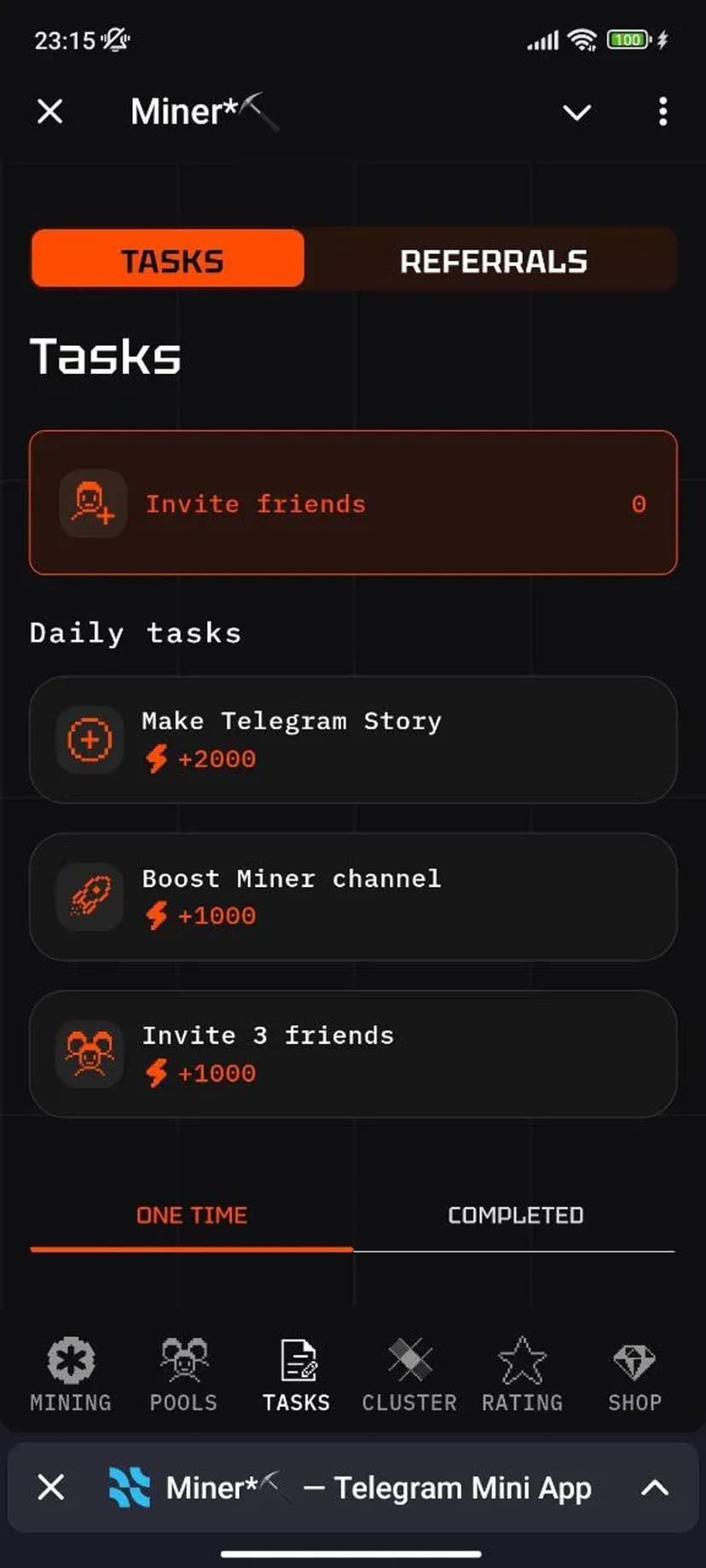Open the Invite friends card
The width and height of the screenshot is (706, 1568).
[353, 503]
